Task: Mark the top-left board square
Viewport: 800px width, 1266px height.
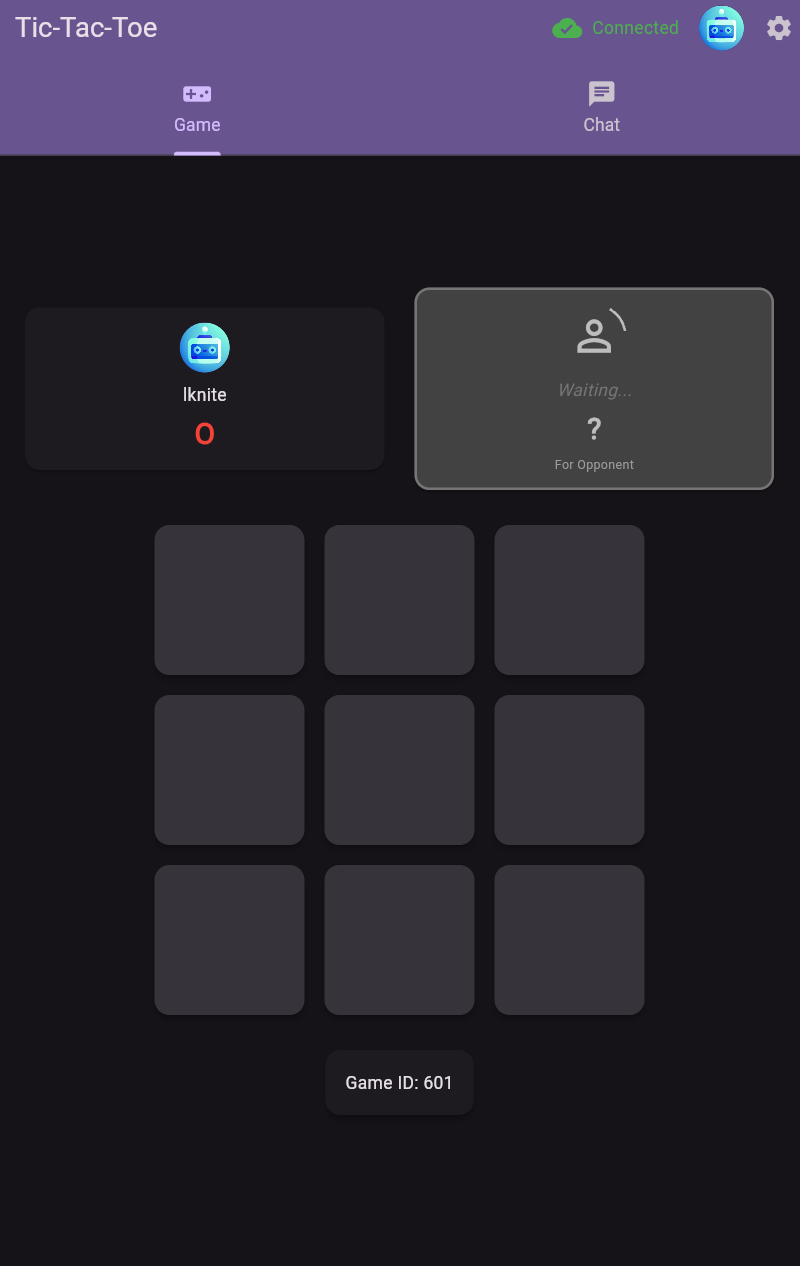Action: pyautogui.click(x=229, y=600)
